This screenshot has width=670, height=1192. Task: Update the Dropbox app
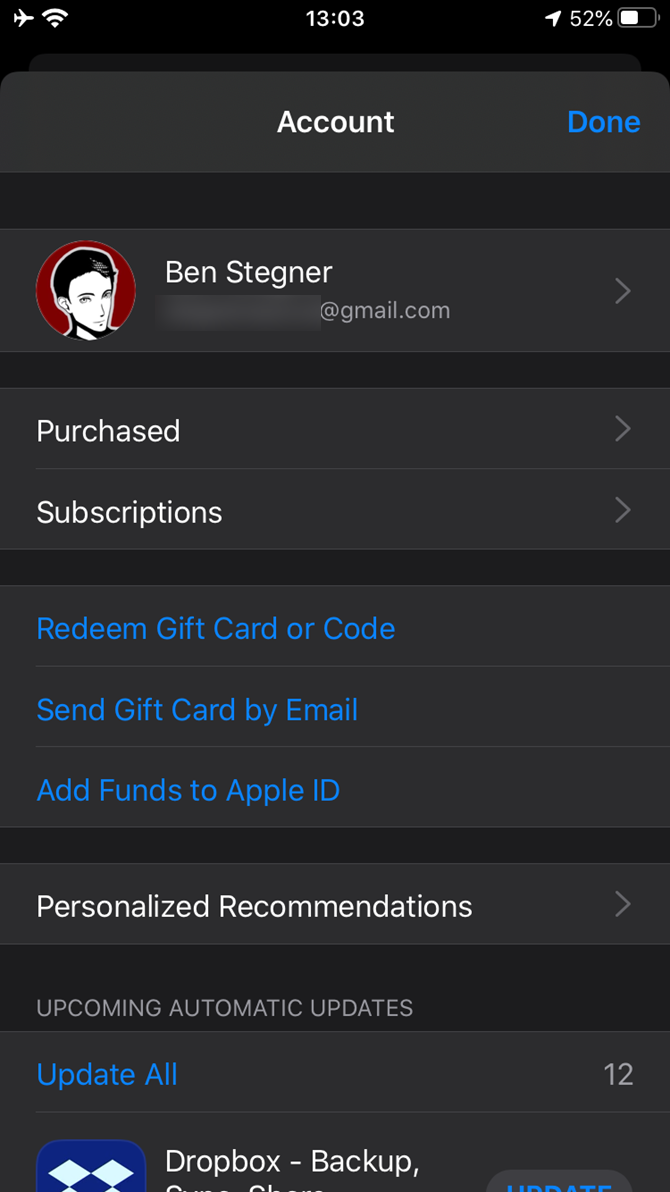tap(558, 1182)
